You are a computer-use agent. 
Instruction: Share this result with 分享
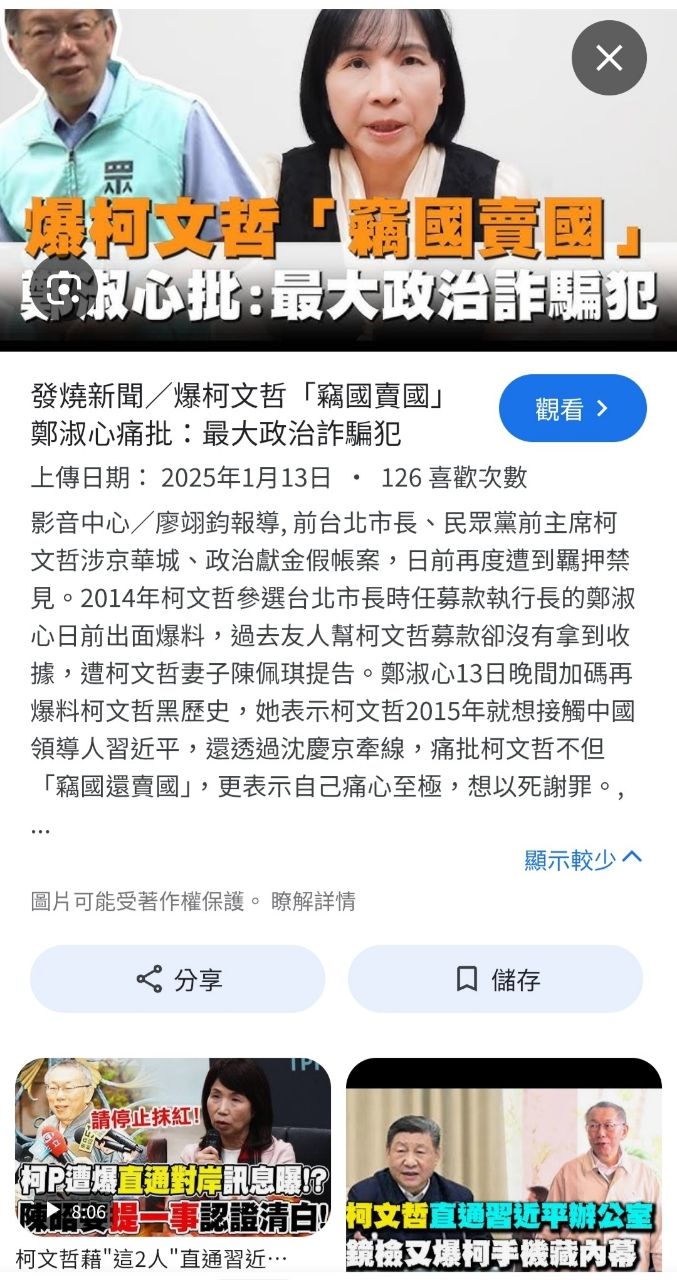click(178, 979)
